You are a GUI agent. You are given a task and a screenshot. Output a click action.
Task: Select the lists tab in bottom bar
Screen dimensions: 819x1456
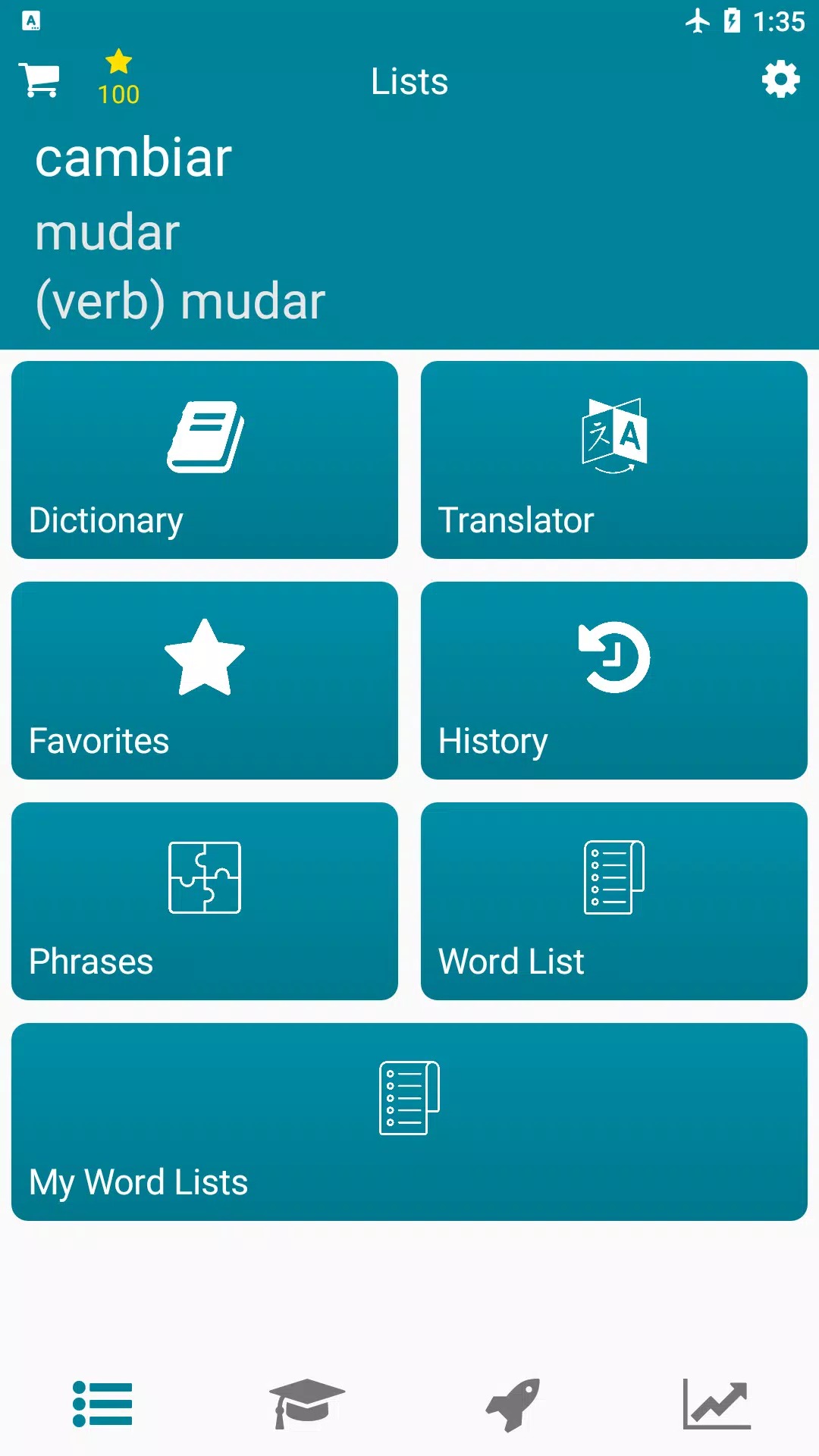[102, 1404]
